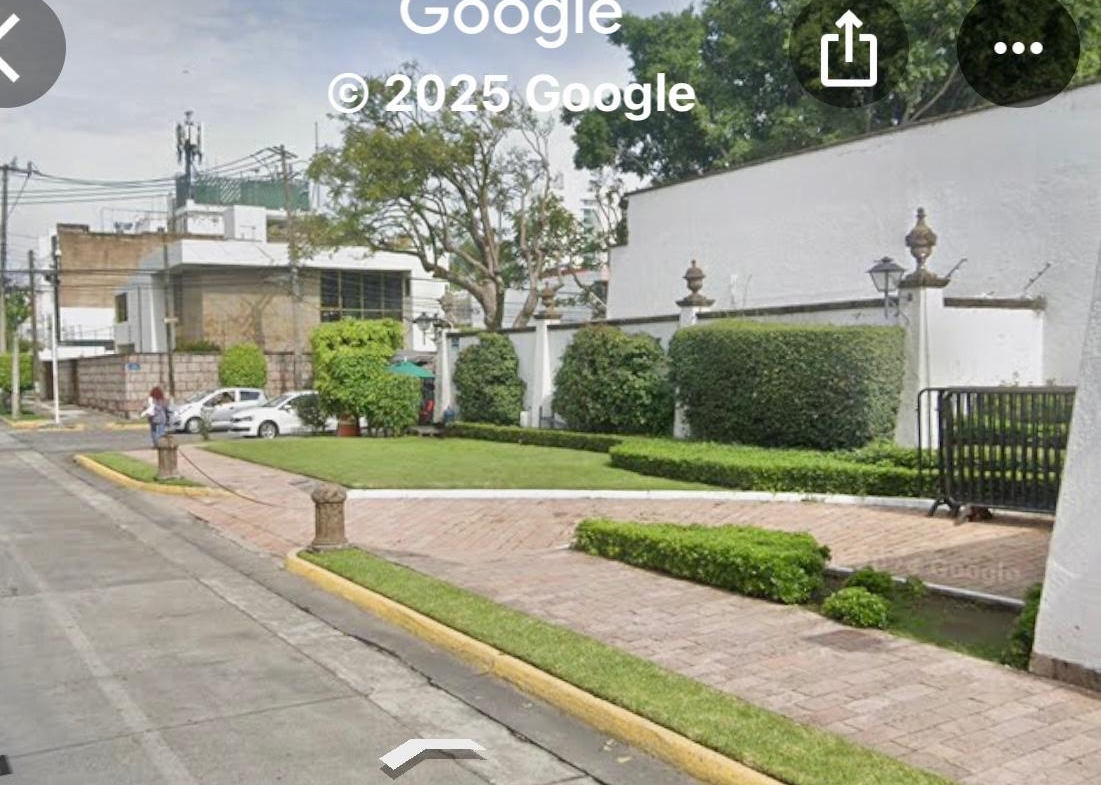
Task: Open the three-dot overflow menu
Action: (x=1017, y=48)
